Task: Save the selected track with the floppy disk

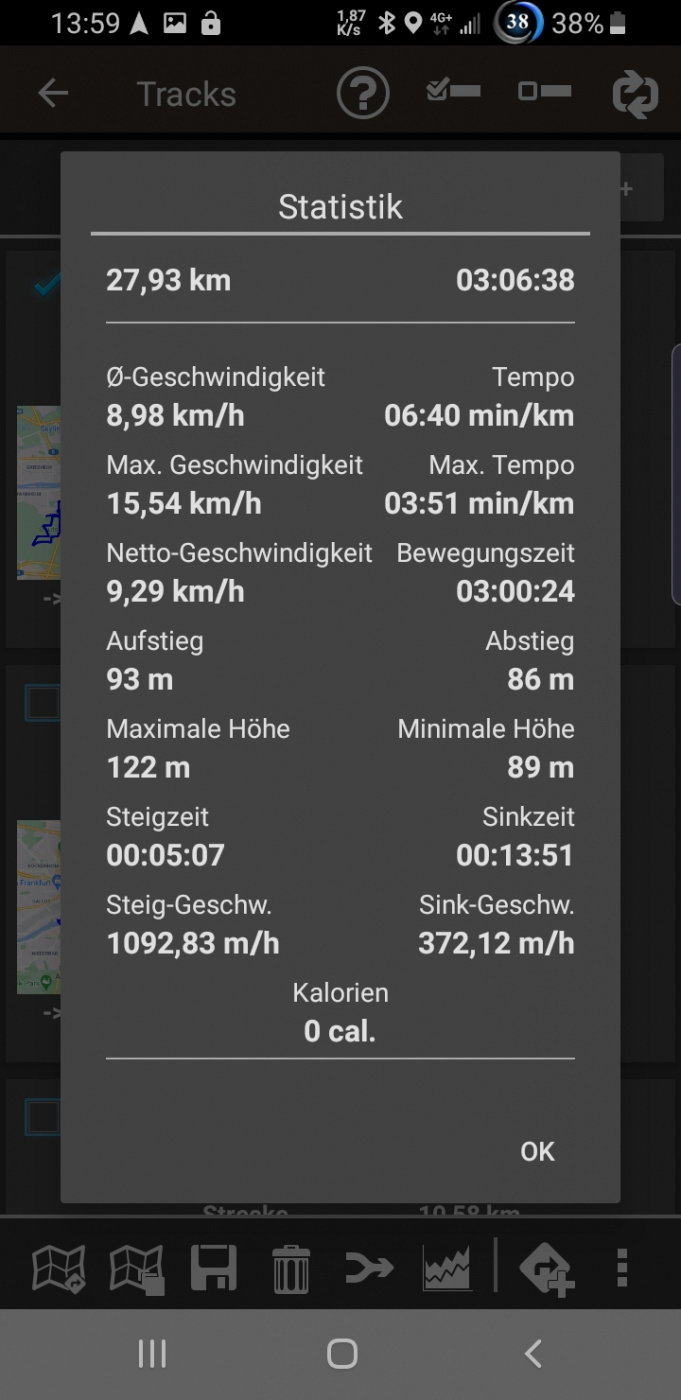Action: pyautogui.click(x=214, y=1268)
